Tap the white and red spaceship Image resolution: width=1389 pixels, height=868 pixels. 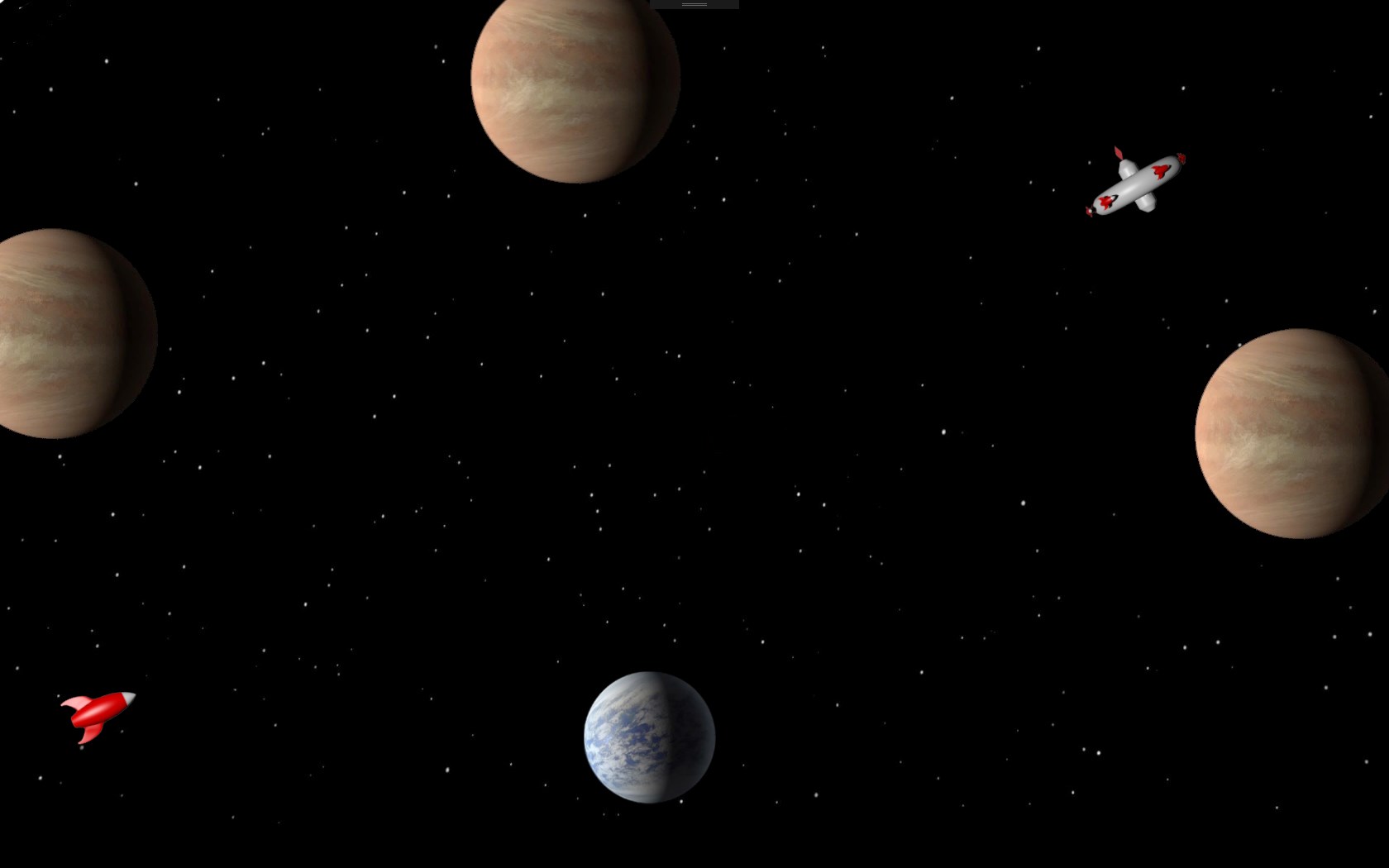pos(1137,184)
